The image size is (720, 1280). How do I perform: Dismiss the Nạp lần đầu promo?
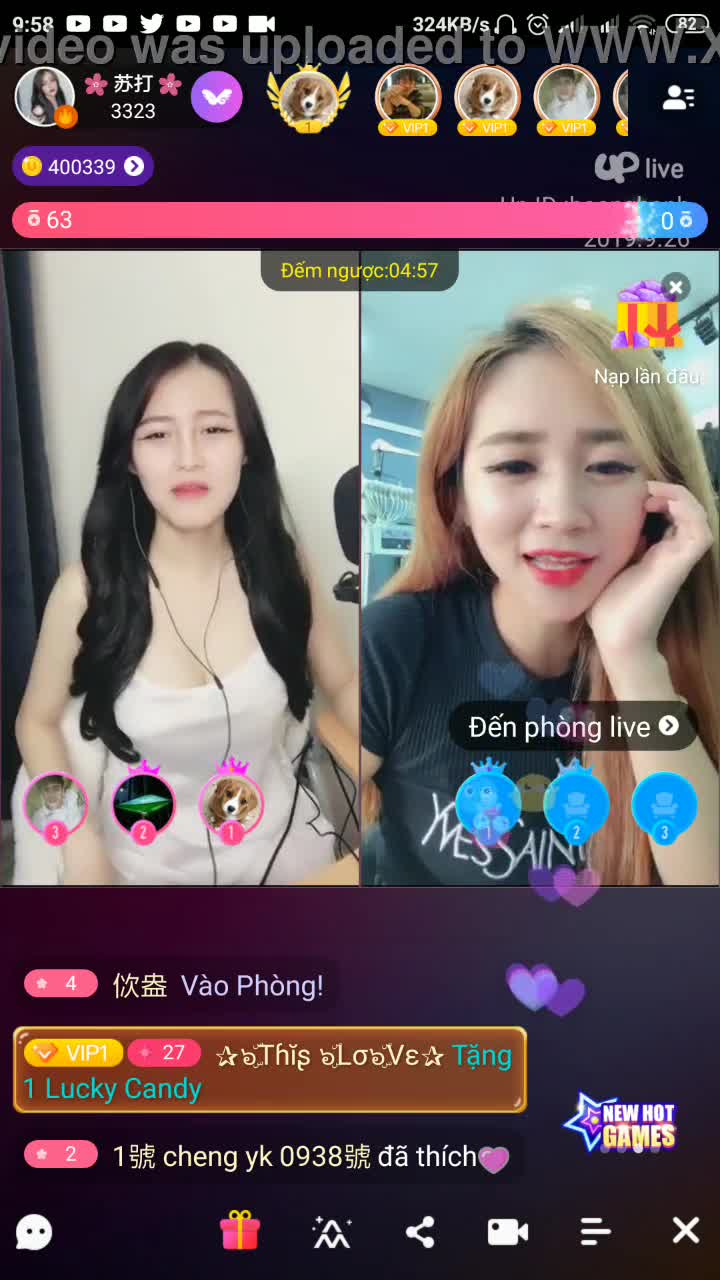[676, 288]
